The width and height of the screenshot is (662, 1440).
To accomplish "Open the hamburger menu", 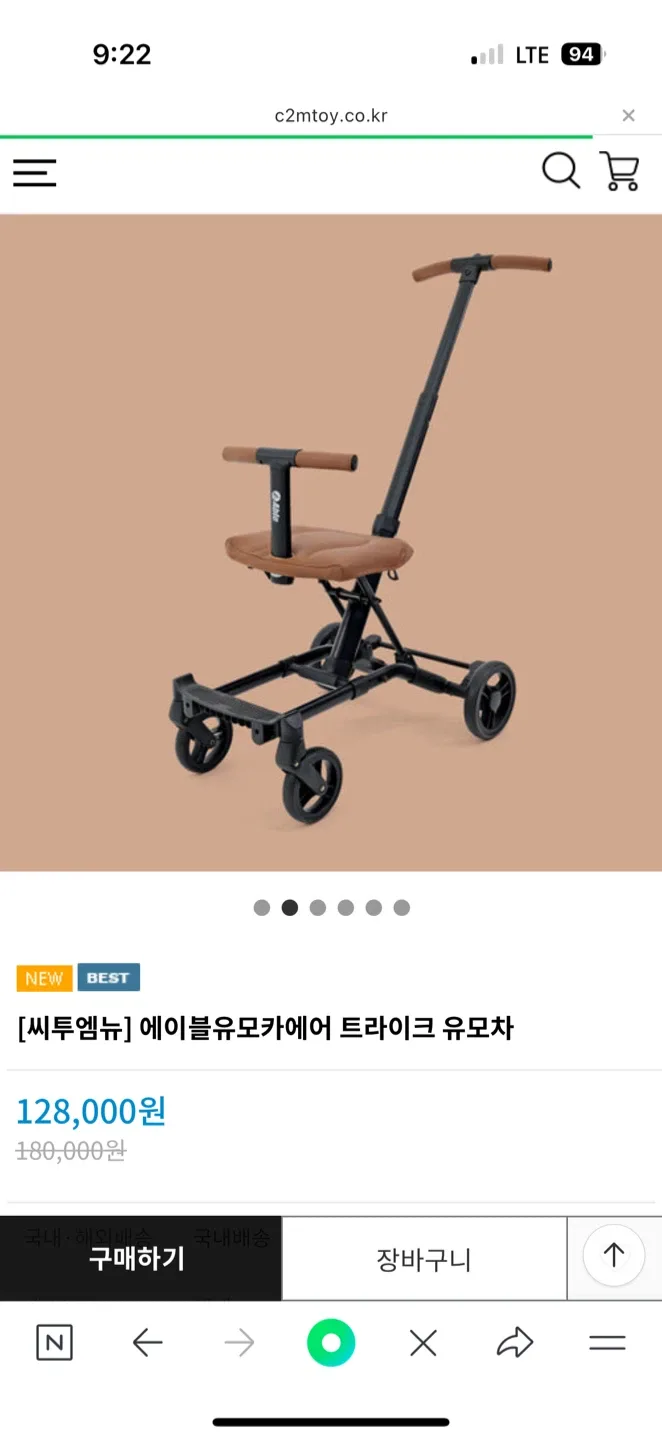I will click(34, 173).
